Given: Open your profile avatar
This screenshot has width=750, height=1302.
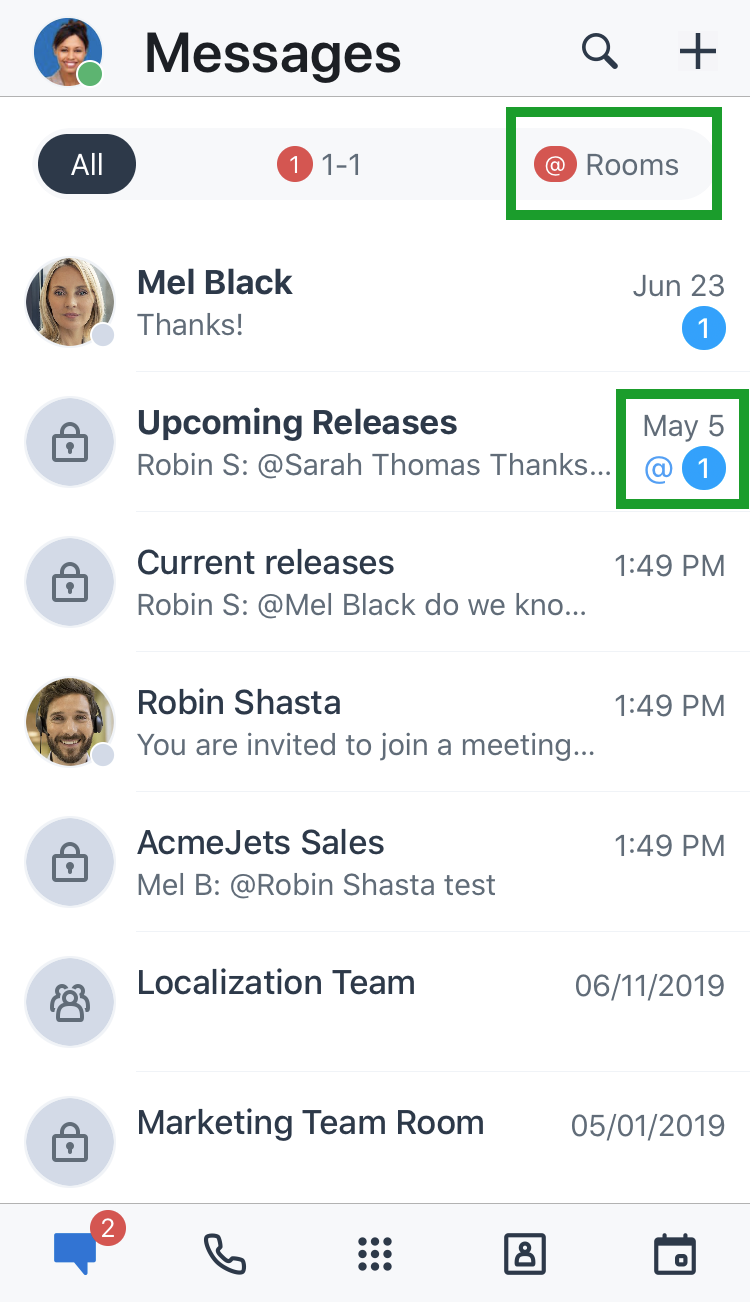Looking at the screenshot, I should click(x=68, y=52).
